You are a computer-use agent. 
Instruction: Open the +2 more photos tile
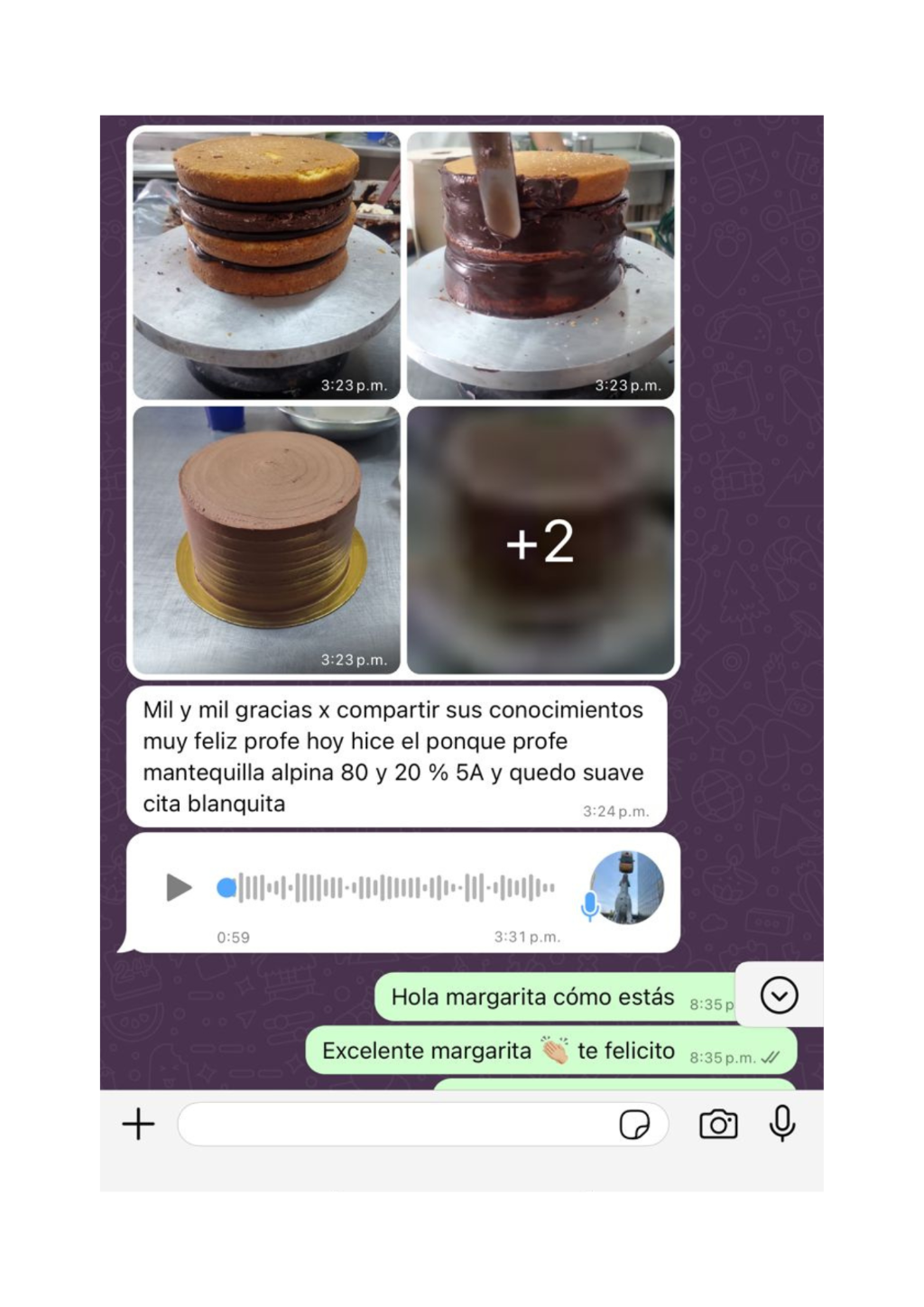pyautogui.click(x=541, y=540)
